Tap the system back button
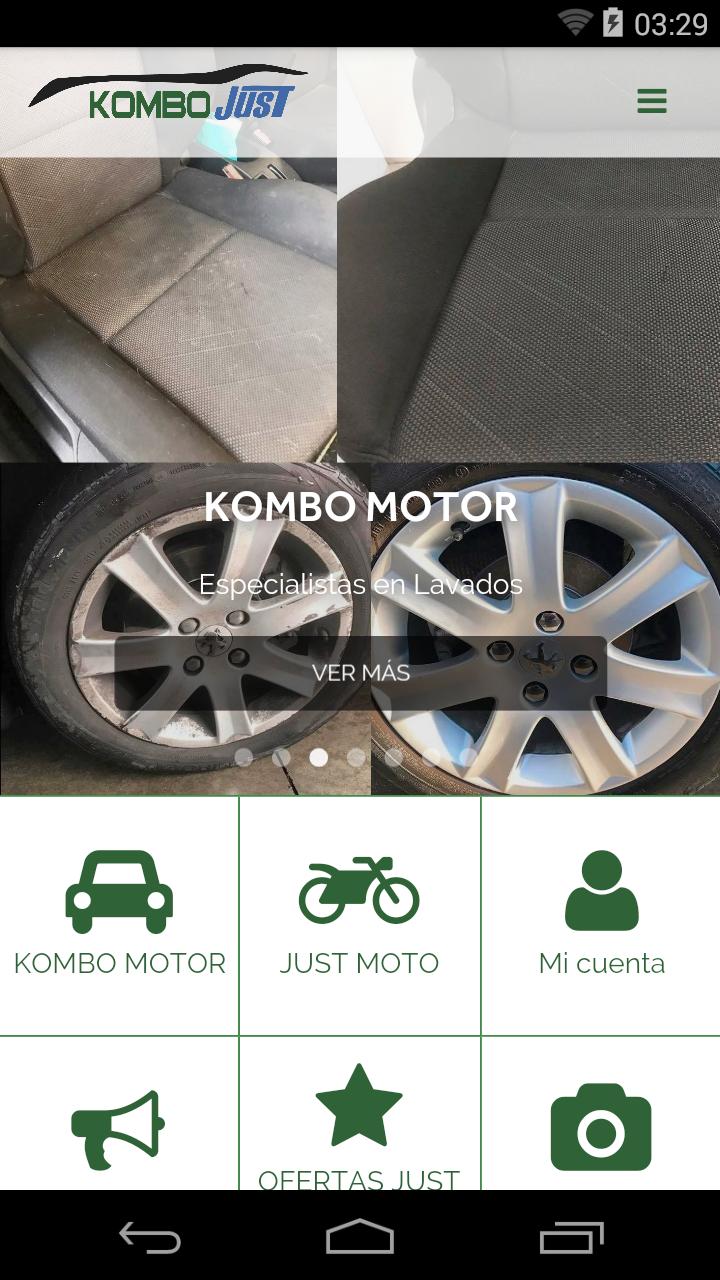Image resolution: width=720 pixels, height=1280 pixels. pos(150,1238)
